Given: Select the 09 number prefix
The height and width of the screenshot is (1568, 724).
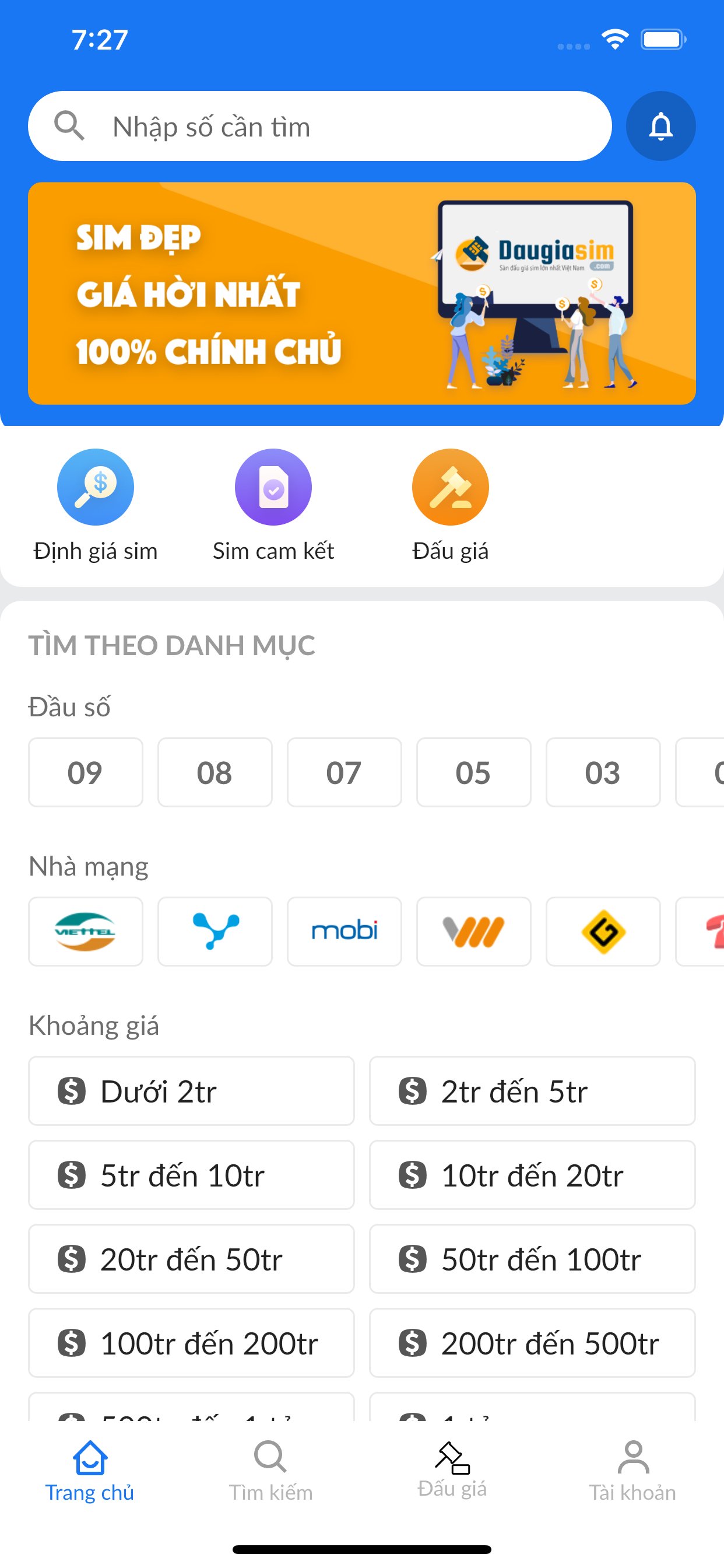Looking at the screenshot, I should 85,772.
